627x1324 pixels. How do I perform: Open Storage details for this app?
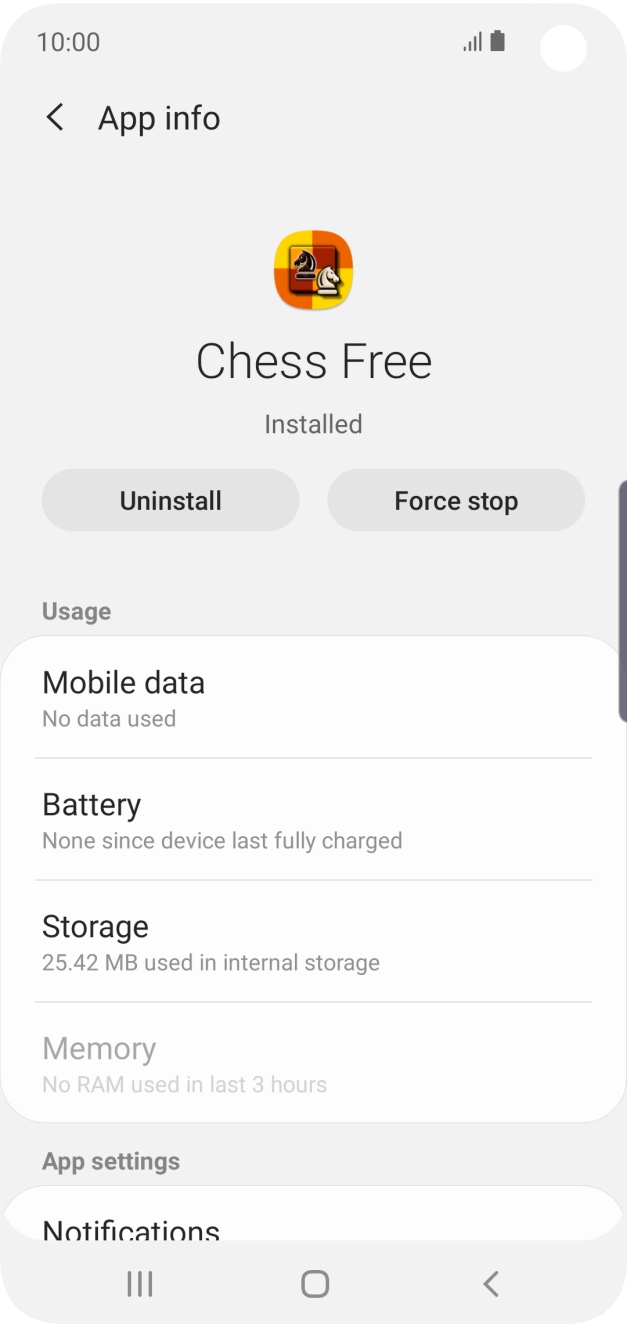click(x=313, y=942)
